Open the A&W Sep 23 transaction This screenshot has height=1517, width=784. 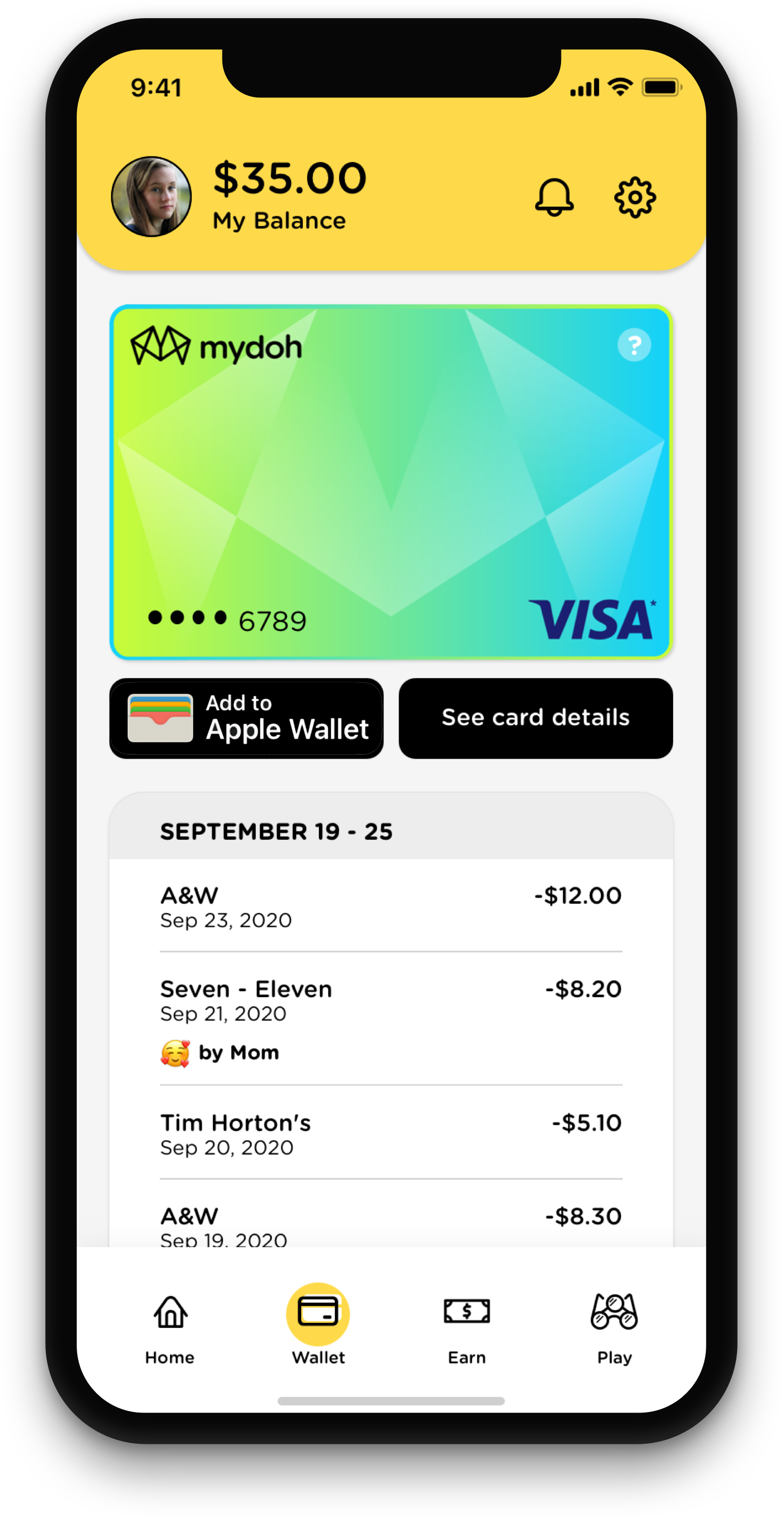[x=391, y=907]
